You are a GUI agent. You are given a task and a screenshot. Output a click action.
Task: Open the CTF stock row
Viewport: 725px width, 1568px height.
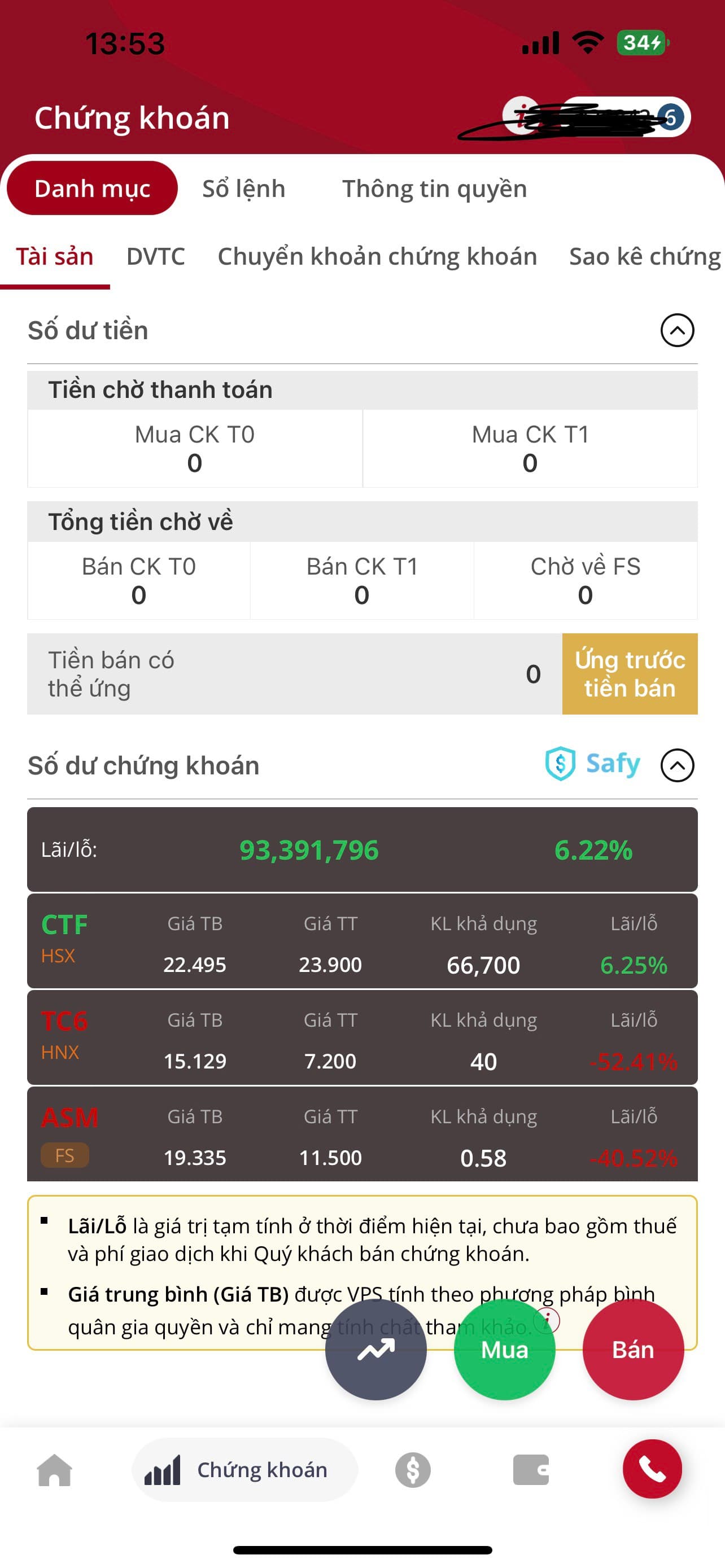coord(362,941)
